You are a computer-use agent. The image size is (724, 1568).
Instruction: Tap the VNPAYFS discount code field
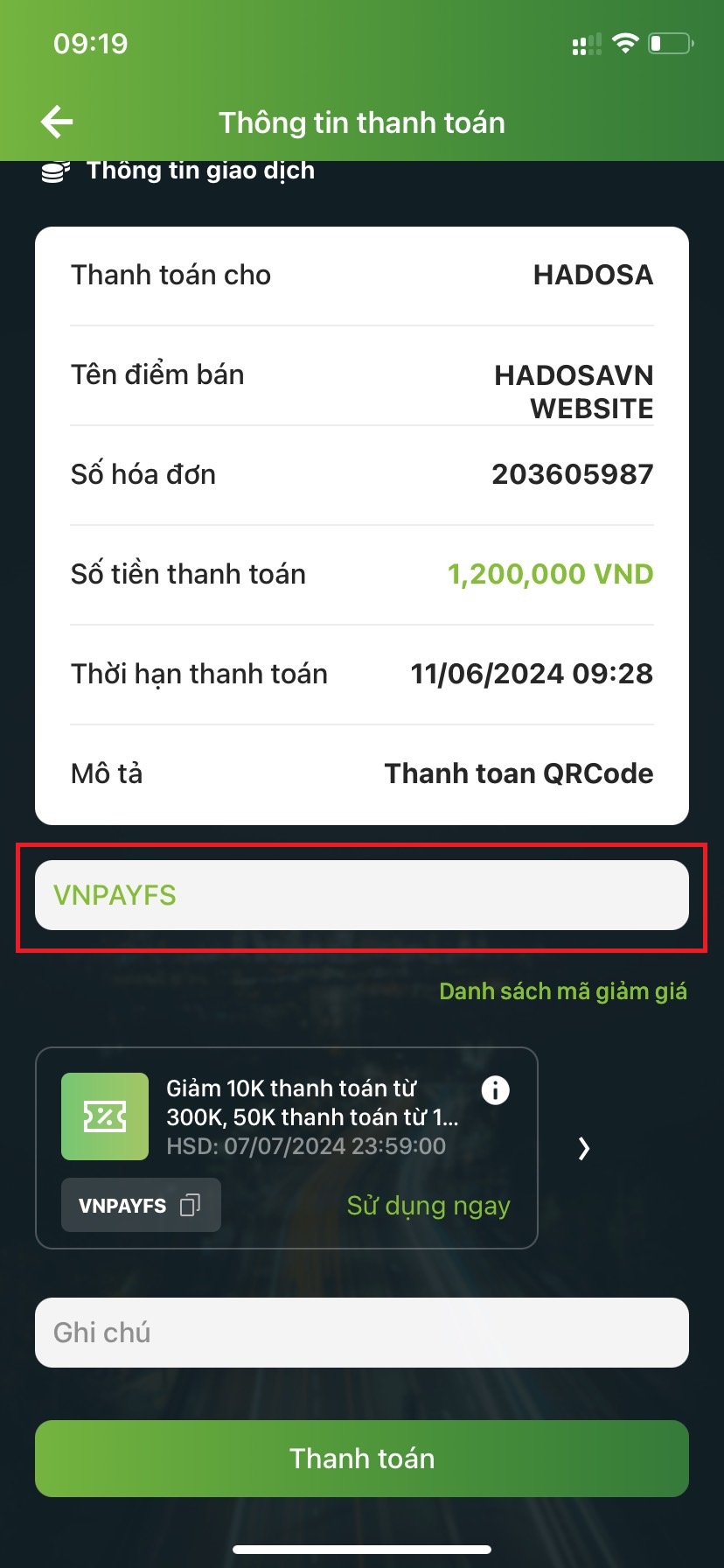361,895
